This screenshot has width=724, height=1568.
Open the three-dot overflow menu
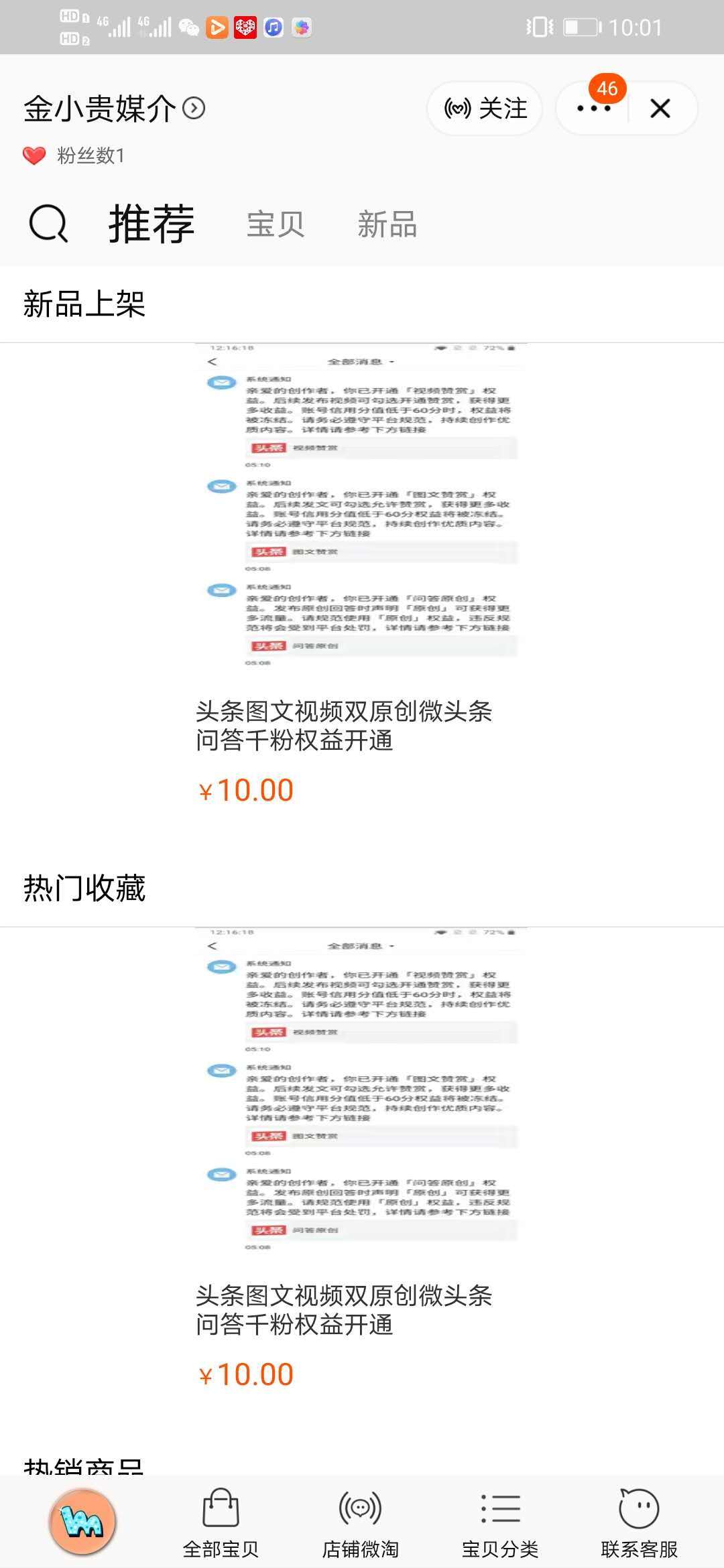pos(593,109)
